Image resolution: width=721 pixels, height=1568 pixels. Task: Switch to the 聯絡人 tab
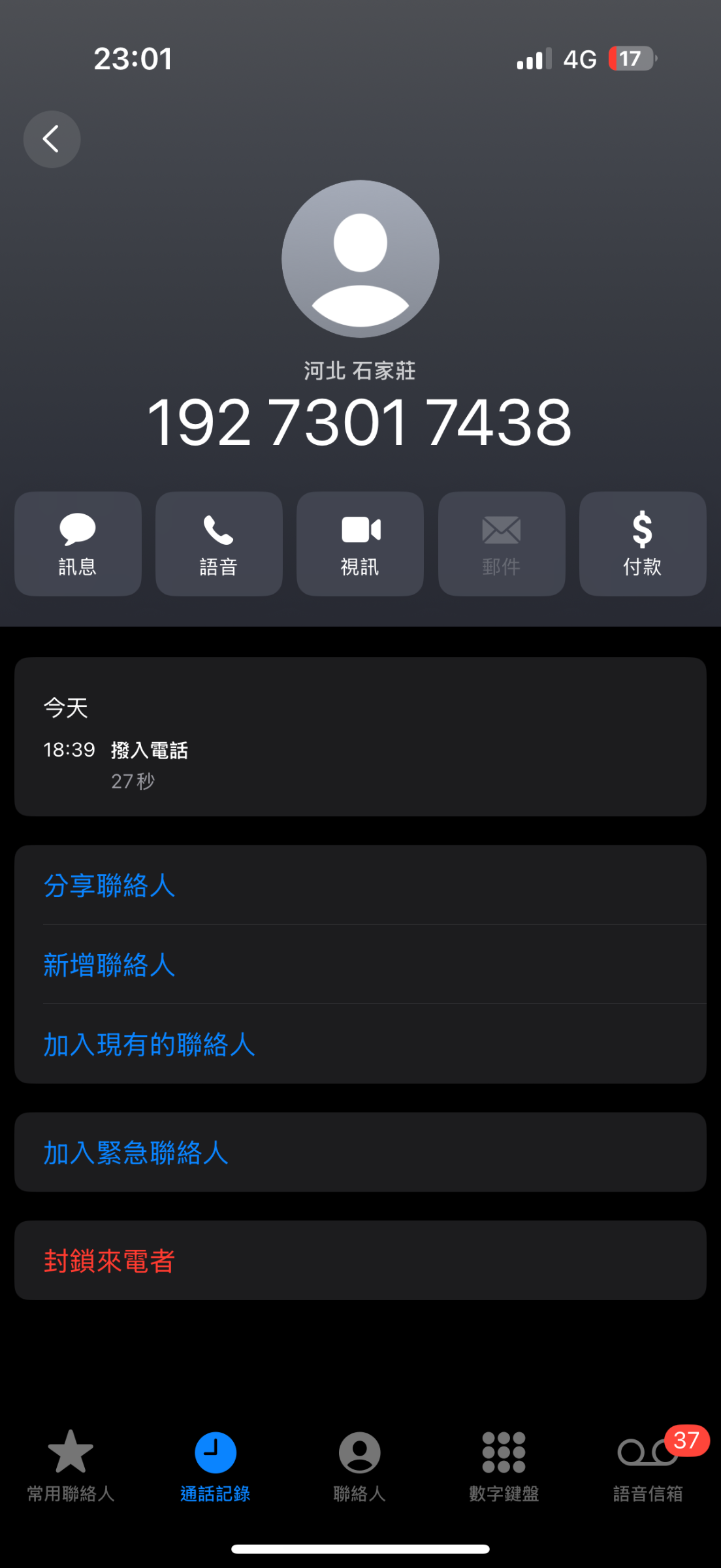360,1466
